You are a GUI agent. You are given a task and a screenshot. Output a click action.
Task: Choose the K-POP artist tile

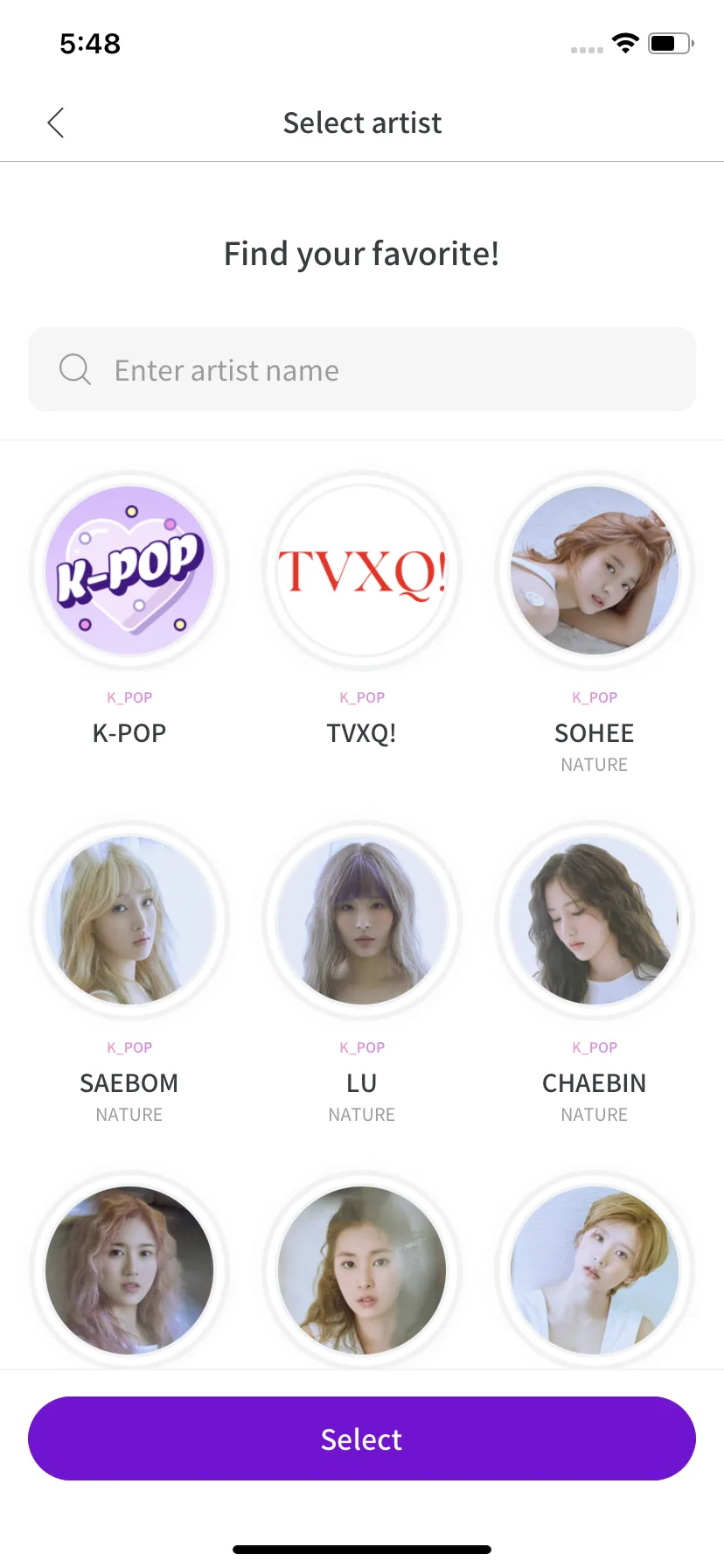click(129, 570)
